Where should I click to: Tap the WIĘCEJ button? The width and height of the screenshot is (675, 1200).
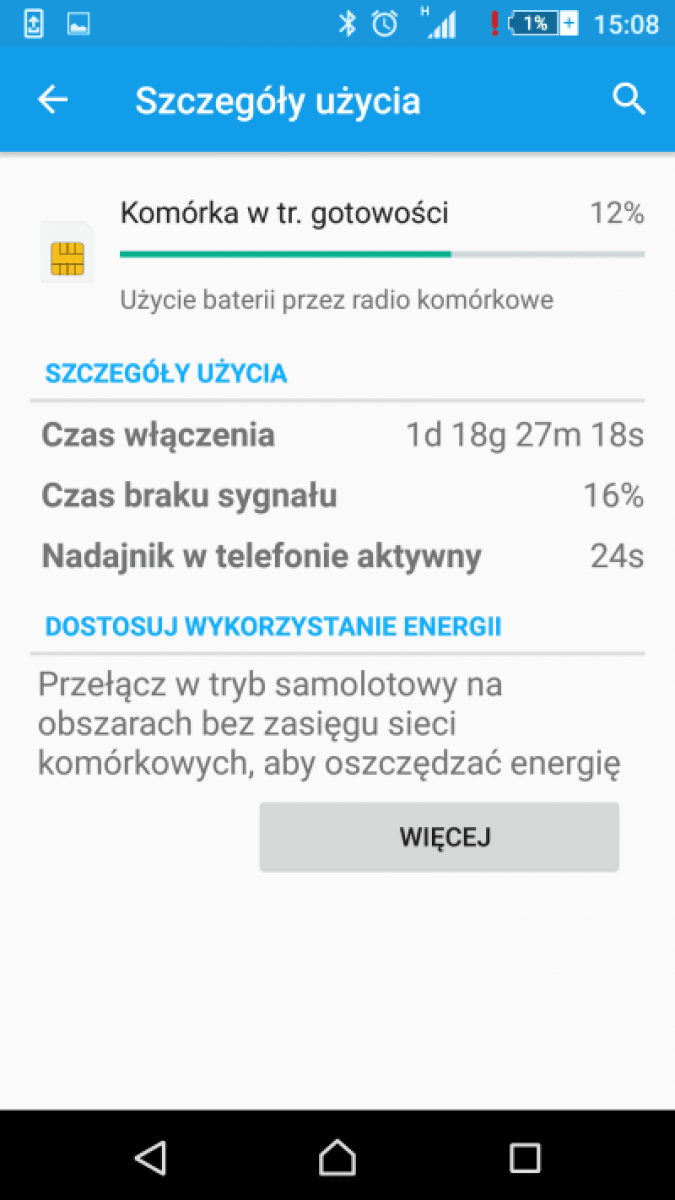pos(439,837)
